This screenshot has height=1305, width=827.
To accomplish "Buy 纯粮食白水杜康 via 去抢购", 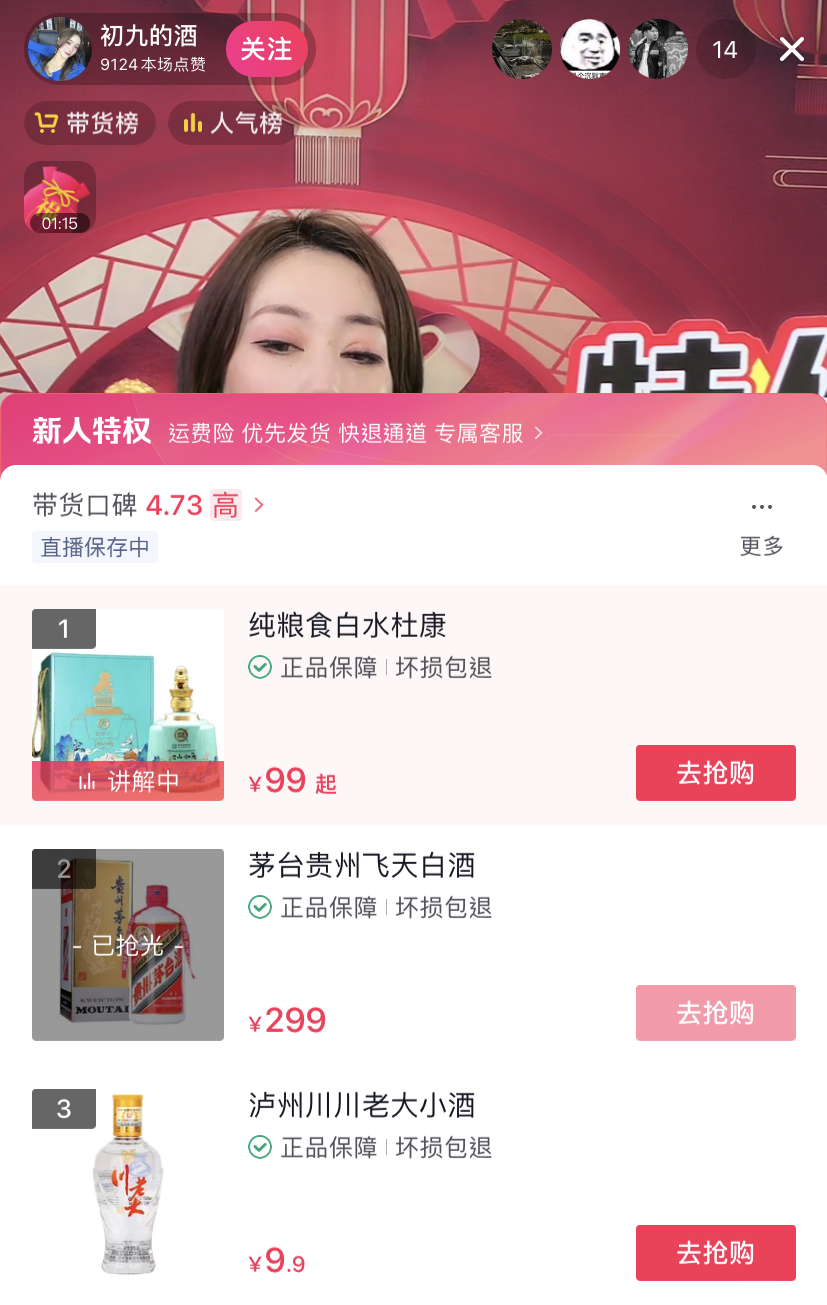I will pos(716,773).
